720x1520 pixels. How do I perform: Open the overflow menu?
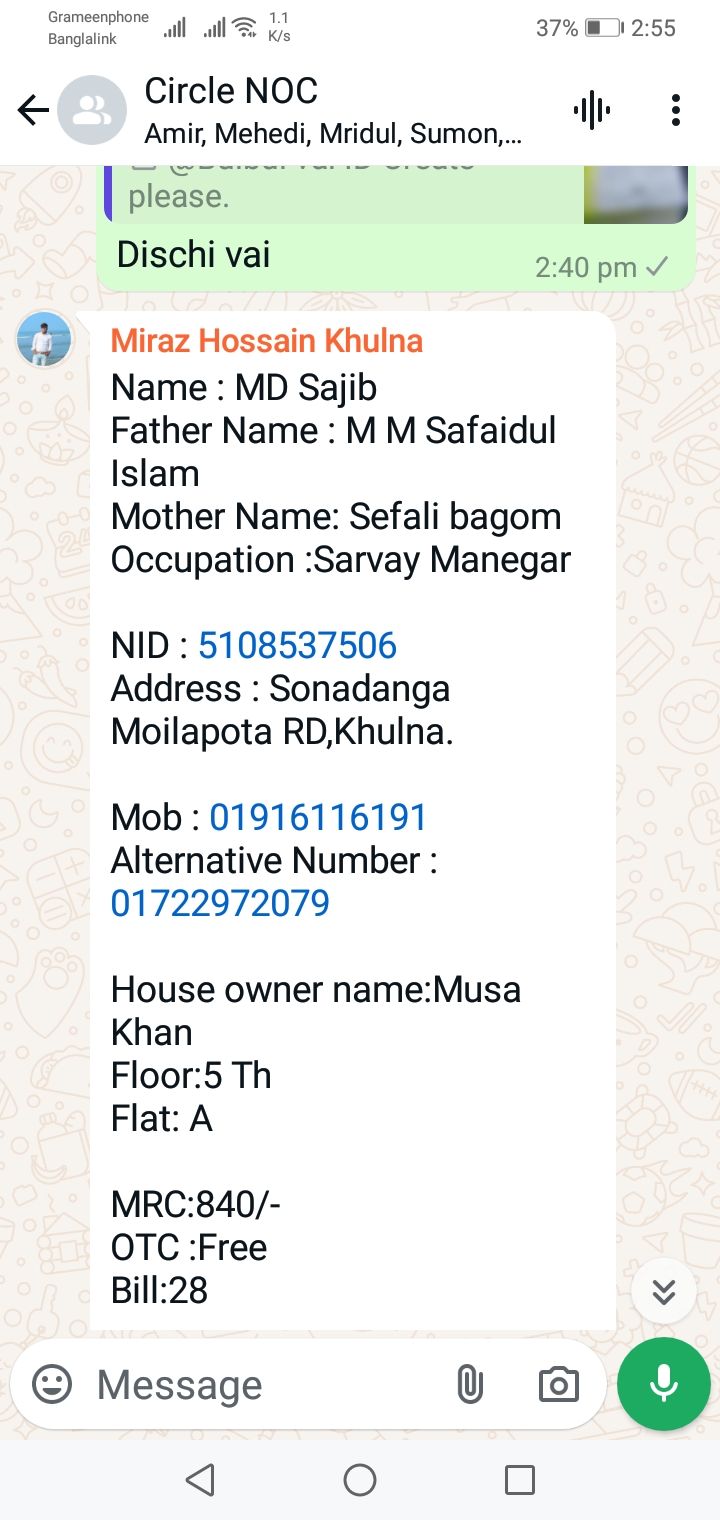pyautogui.click(x=676, y=110)
